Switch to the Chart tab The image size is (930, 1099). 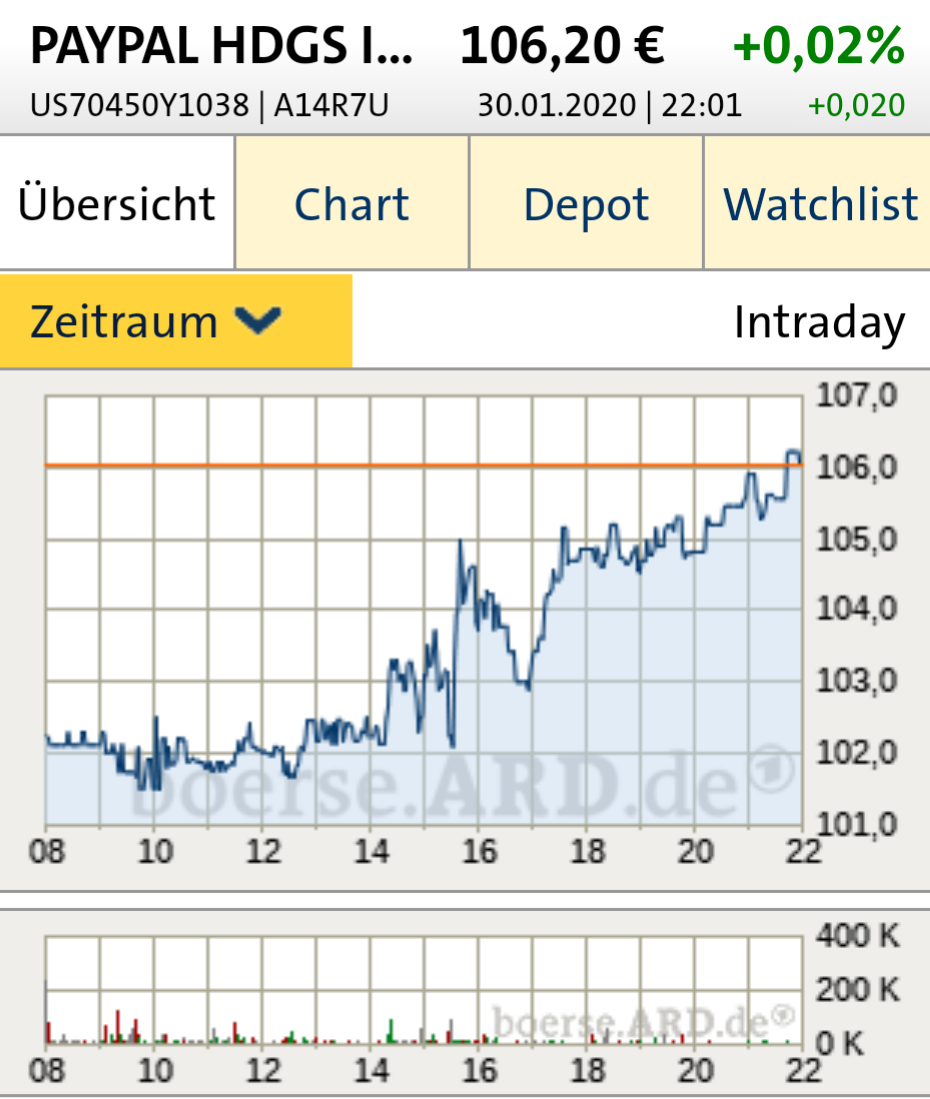click(350, 204)
